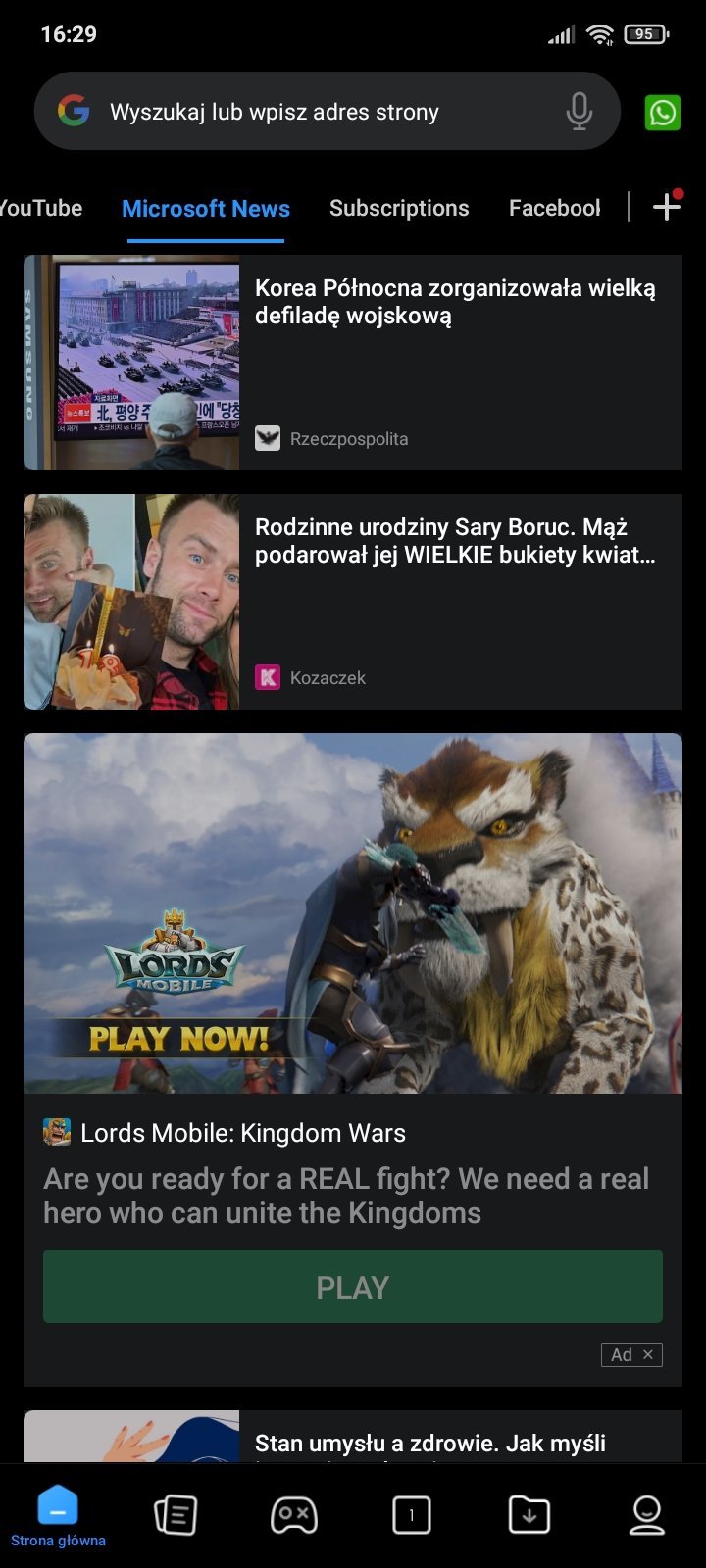Switch to the Subscriptions tab
The height and width of the screenshot is (1568, 706).
tap(399, 208)
